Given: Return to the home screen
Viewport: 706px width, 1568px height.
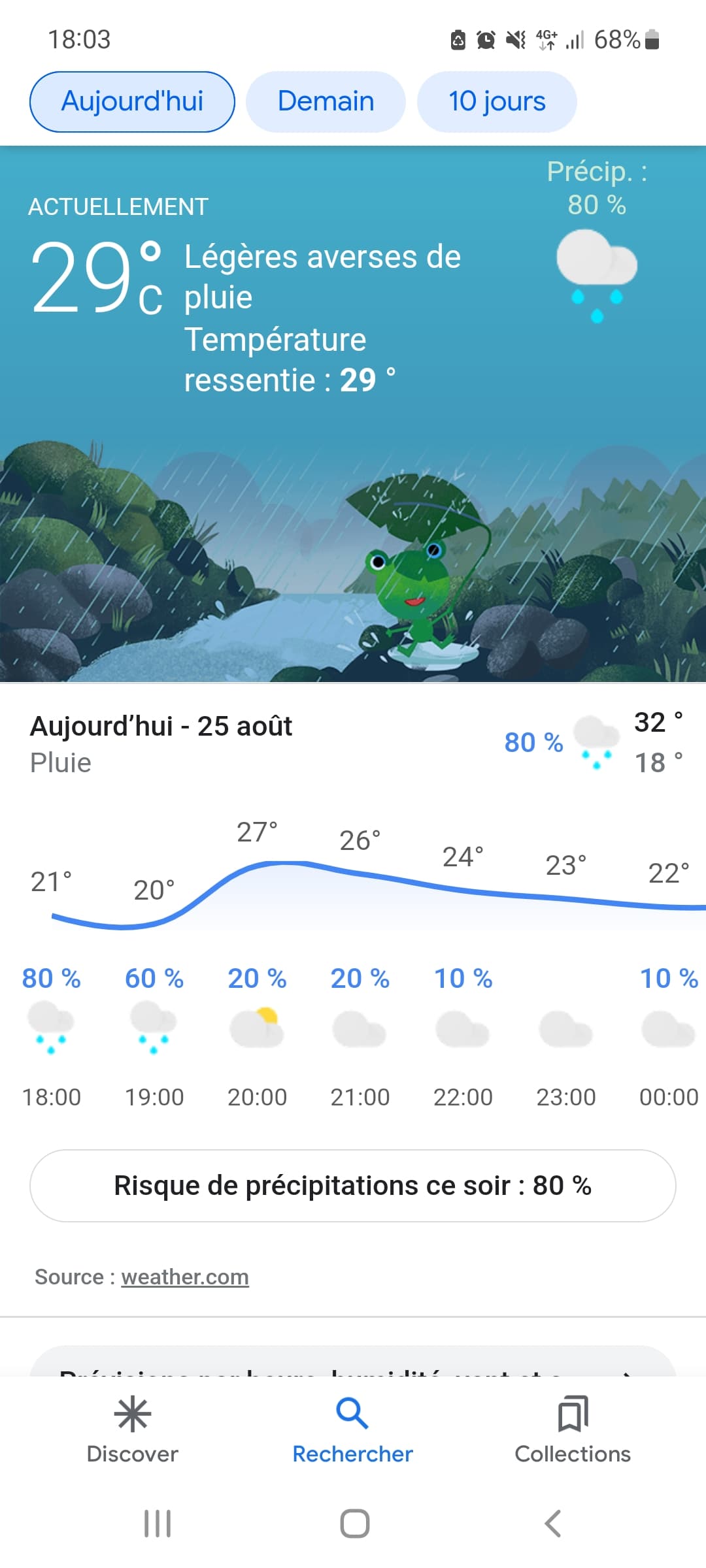Looking at the screenshot, I should [354, 1524].
